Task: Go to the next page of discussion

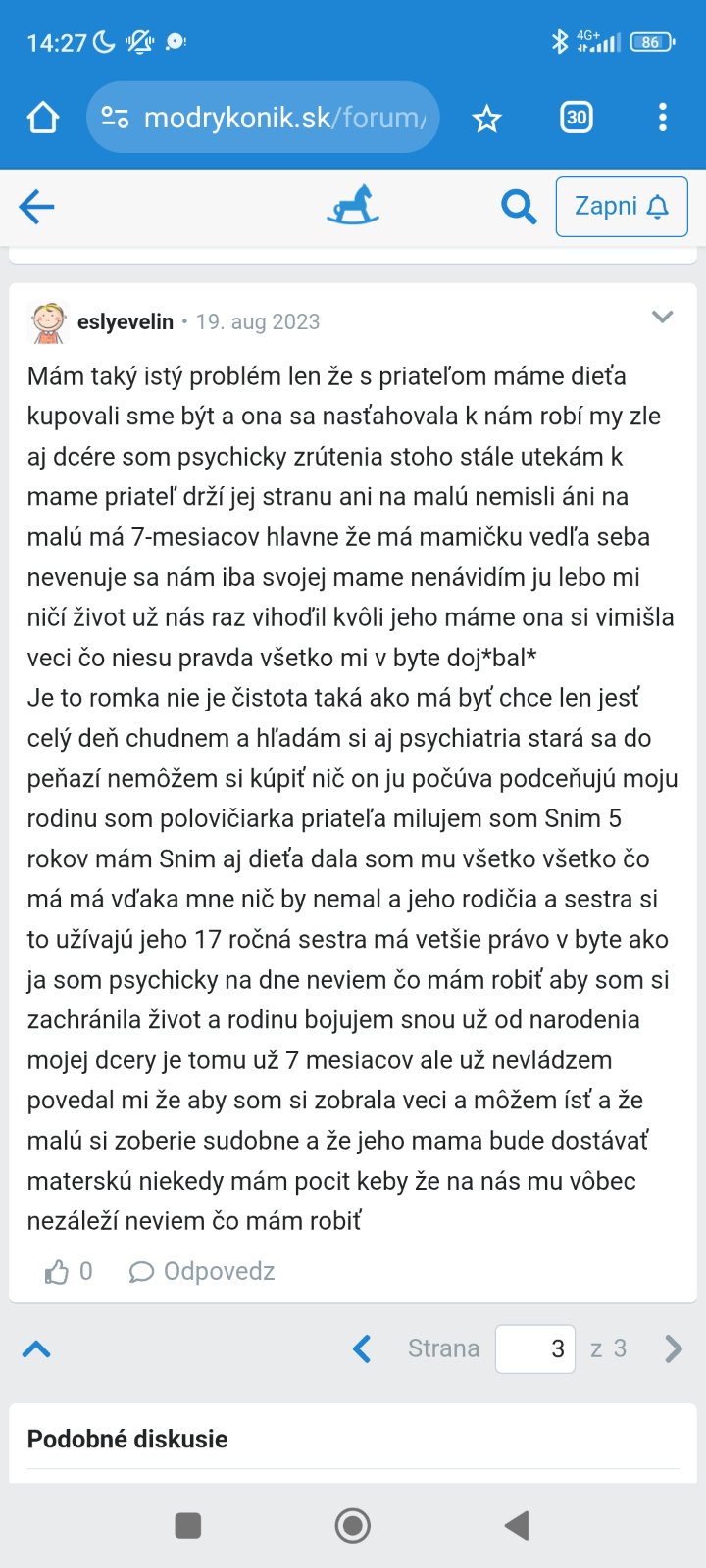Action: click(673, 1349)
